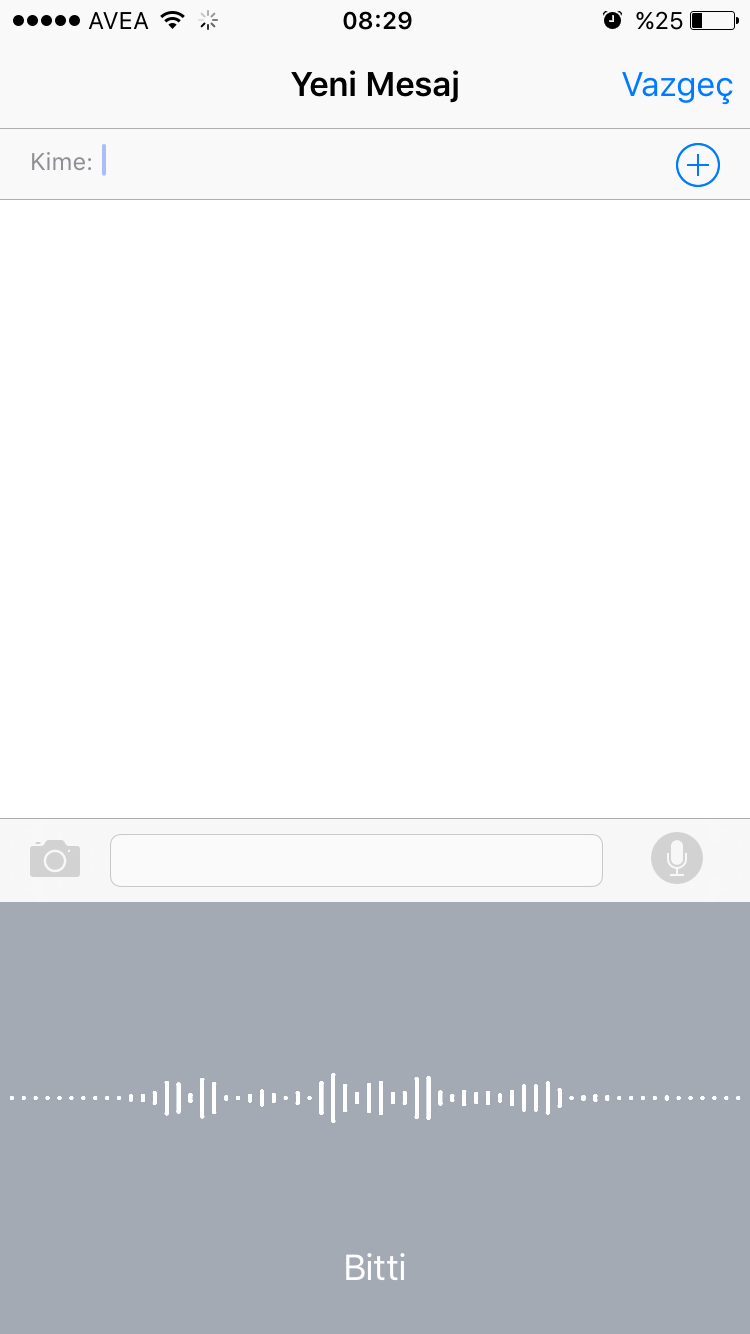Tap the microphone voice message icon

[x=677, y=858]
